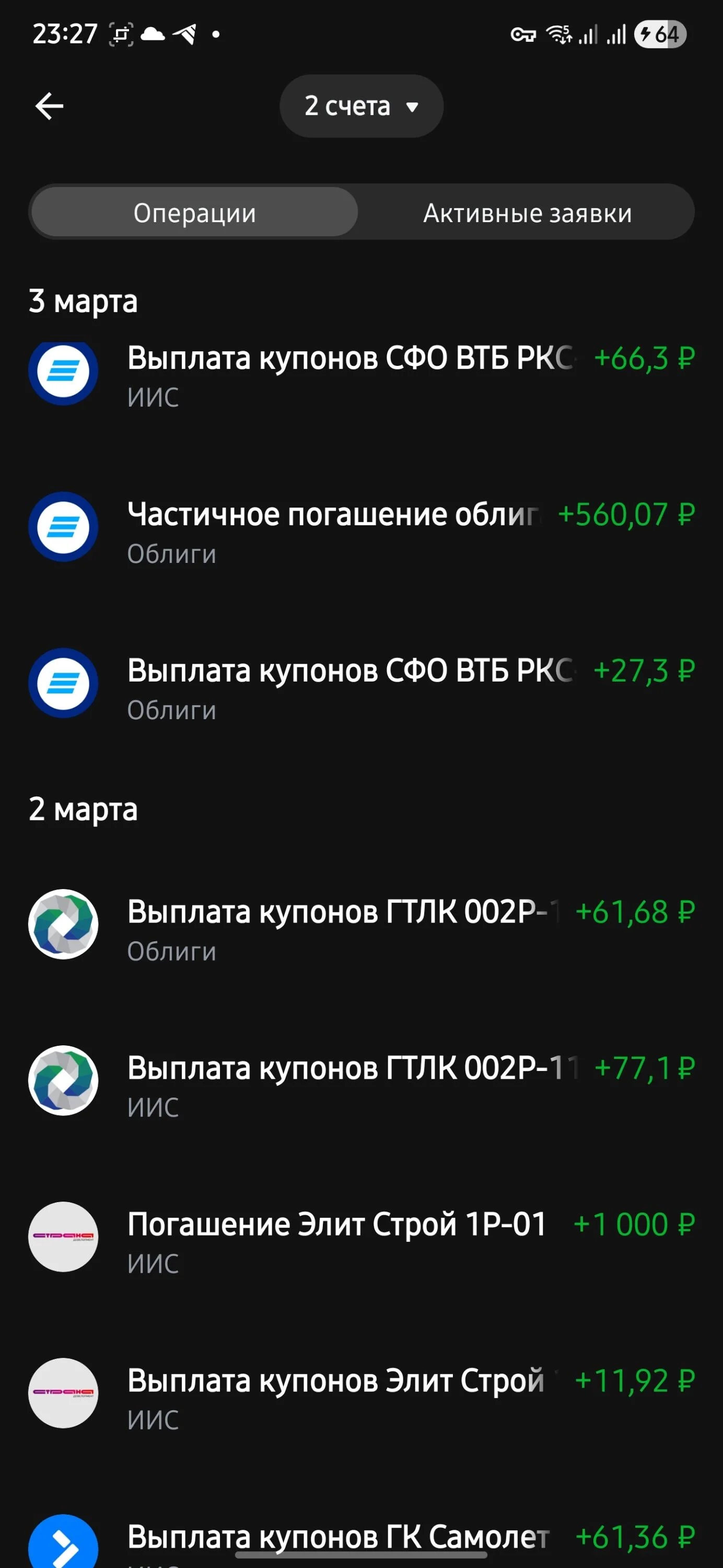This screenshot has width=723, height=1568.
Task: Open the +66,3 ₽ СФО ВТБ coupon payout
Action: 361,376
